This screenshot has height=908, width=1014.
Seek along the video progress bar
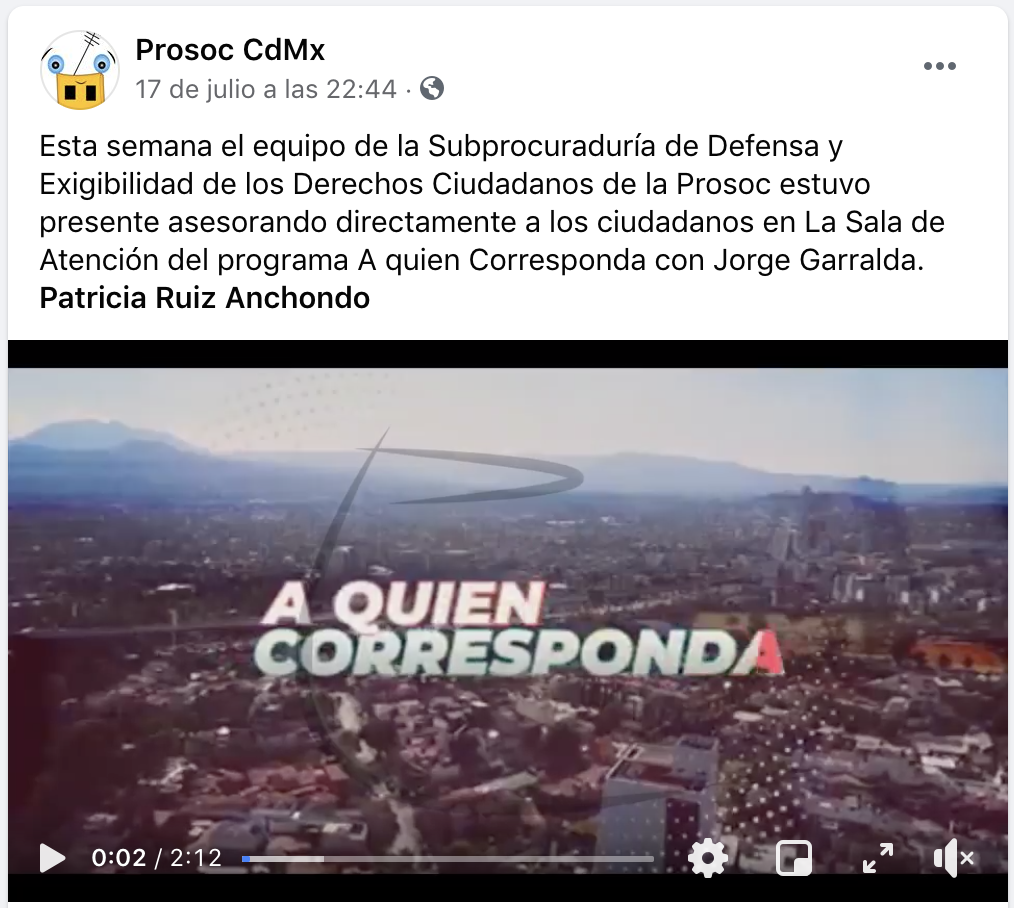click(448, 858)
